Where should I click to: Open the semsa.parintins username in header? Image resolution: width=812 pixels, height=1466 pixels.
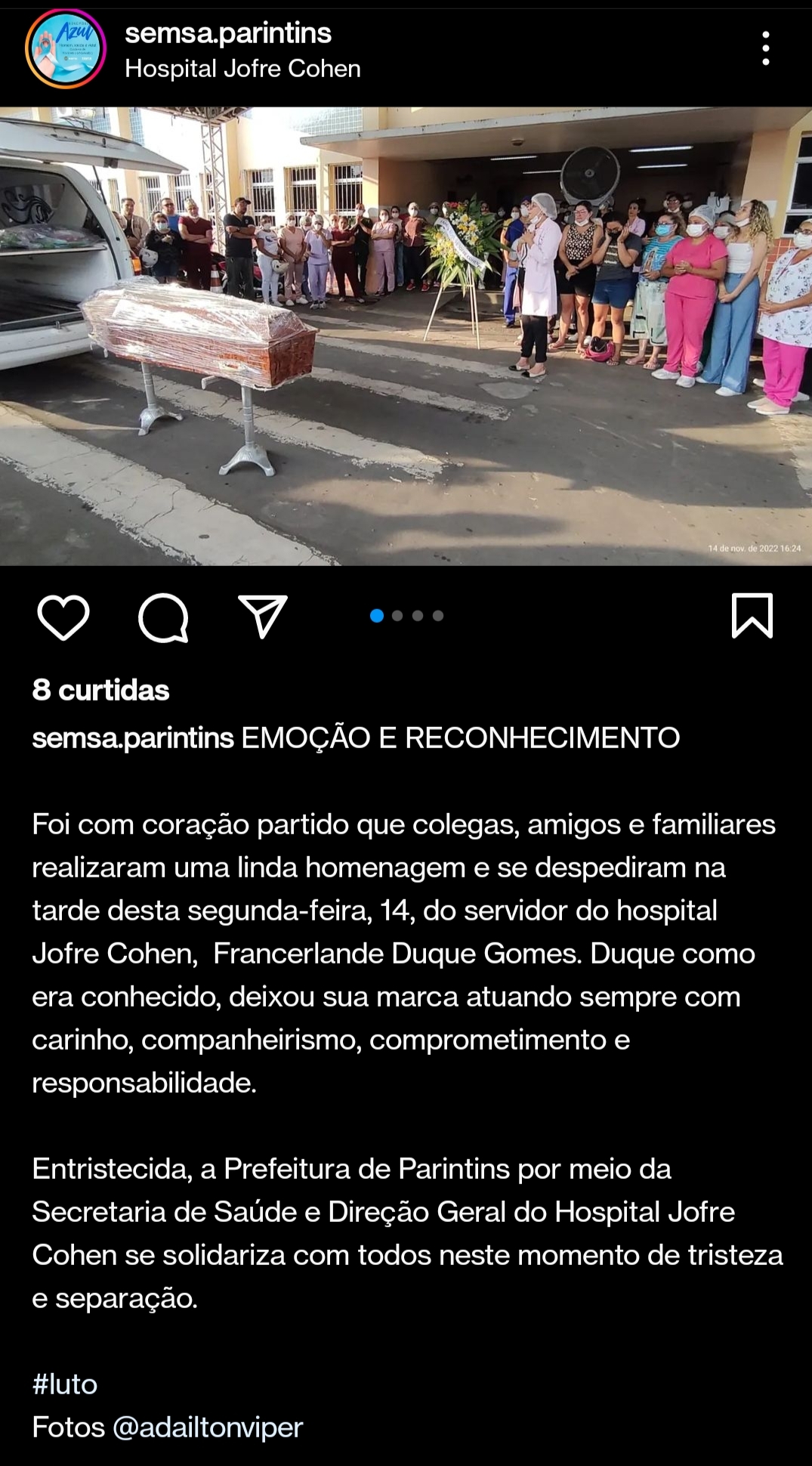[228, 32]
